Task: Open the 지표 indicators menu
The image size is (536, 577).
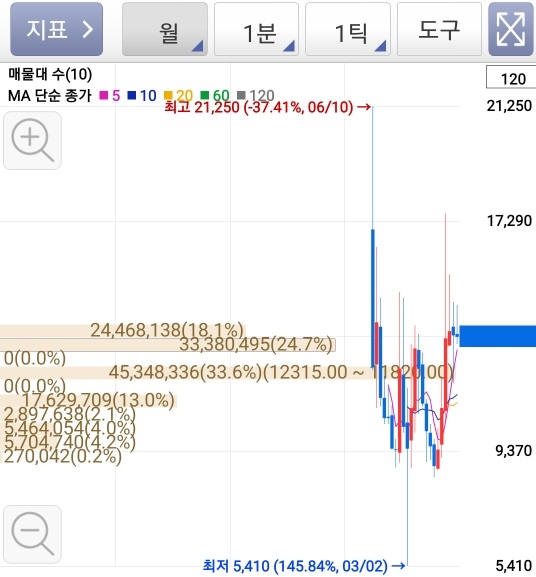Action: coord(57,29)
